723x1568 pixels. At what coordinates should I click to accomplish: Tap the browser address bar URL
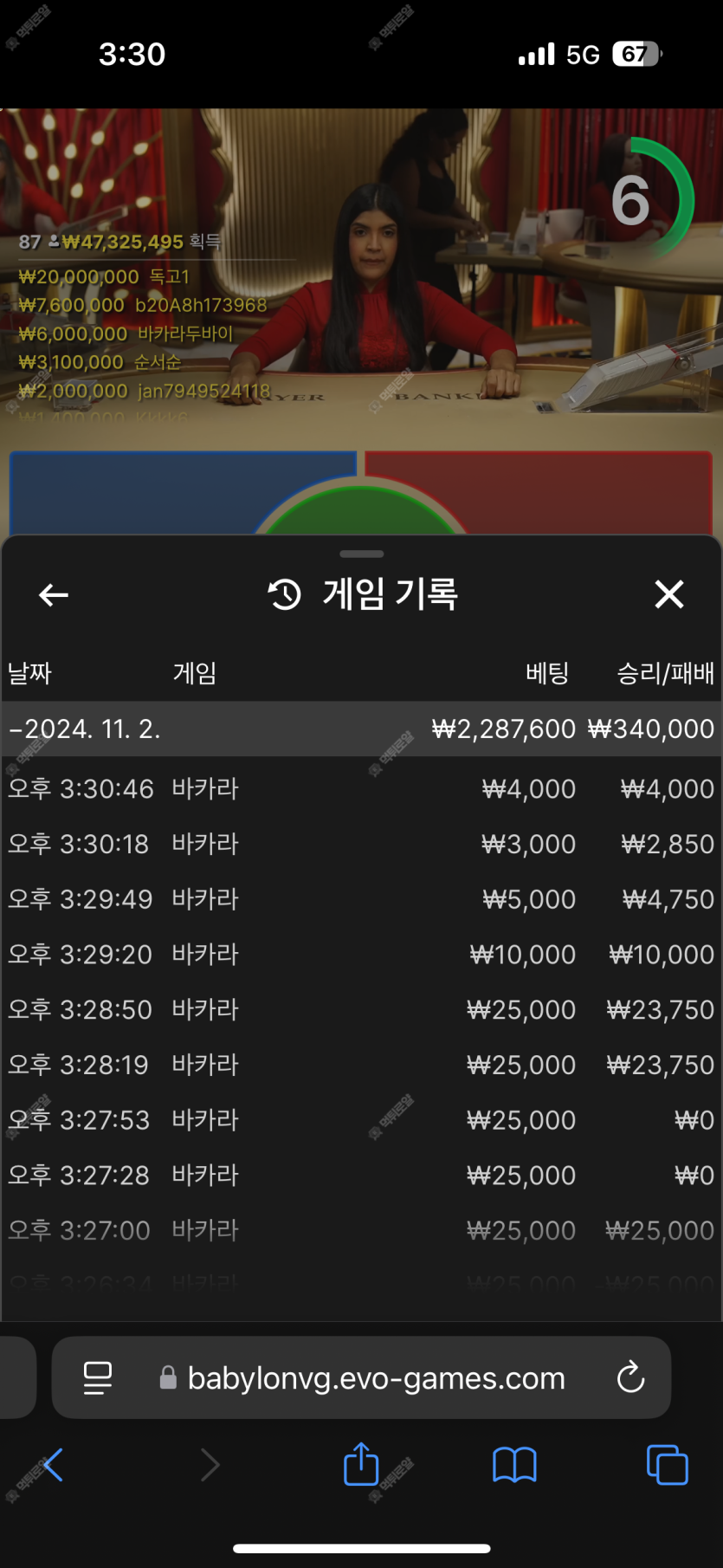point(376,1377)
